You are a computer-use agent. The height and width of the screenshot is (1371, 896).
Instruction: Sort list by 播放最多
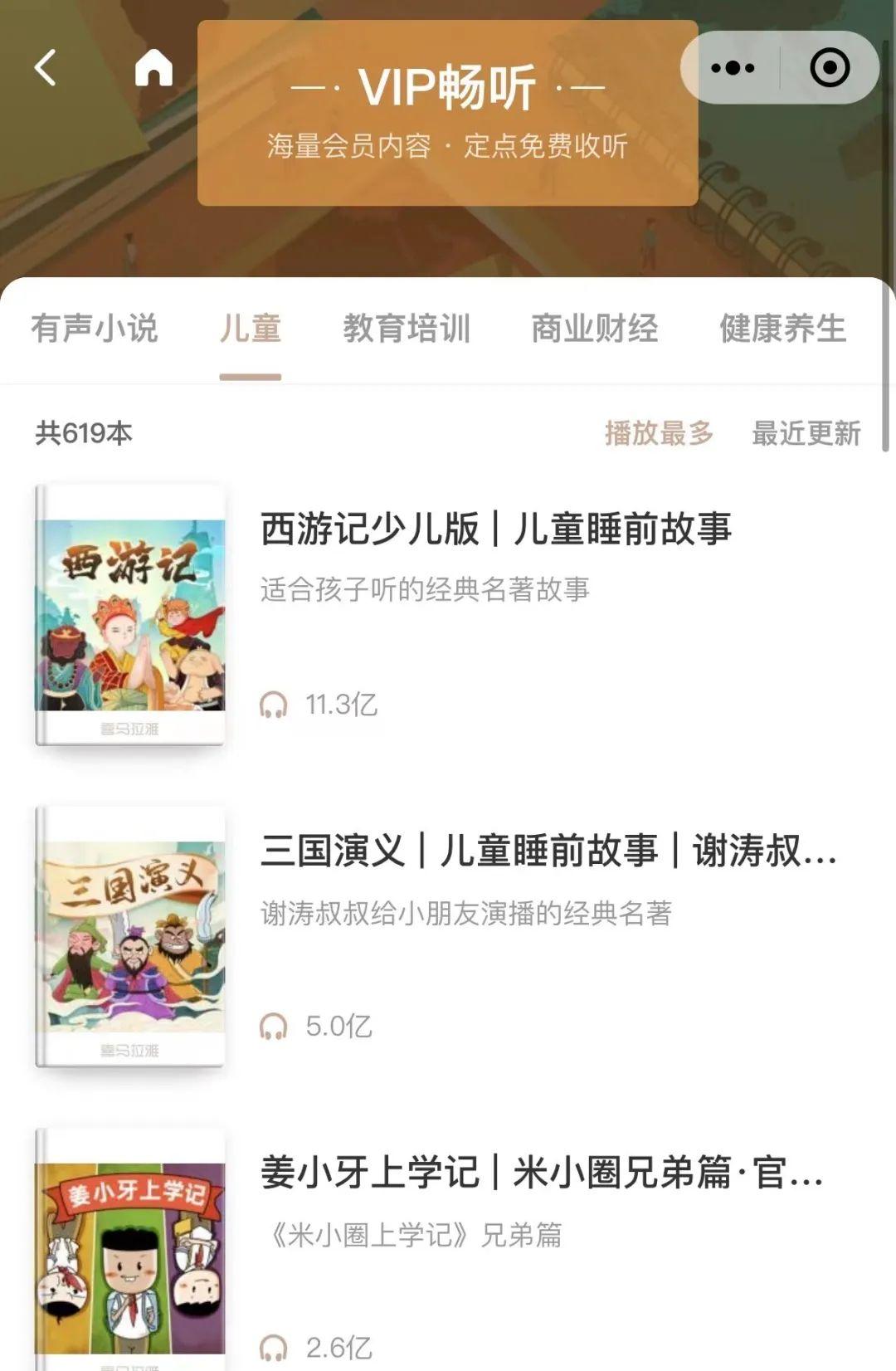coord(659,433)
